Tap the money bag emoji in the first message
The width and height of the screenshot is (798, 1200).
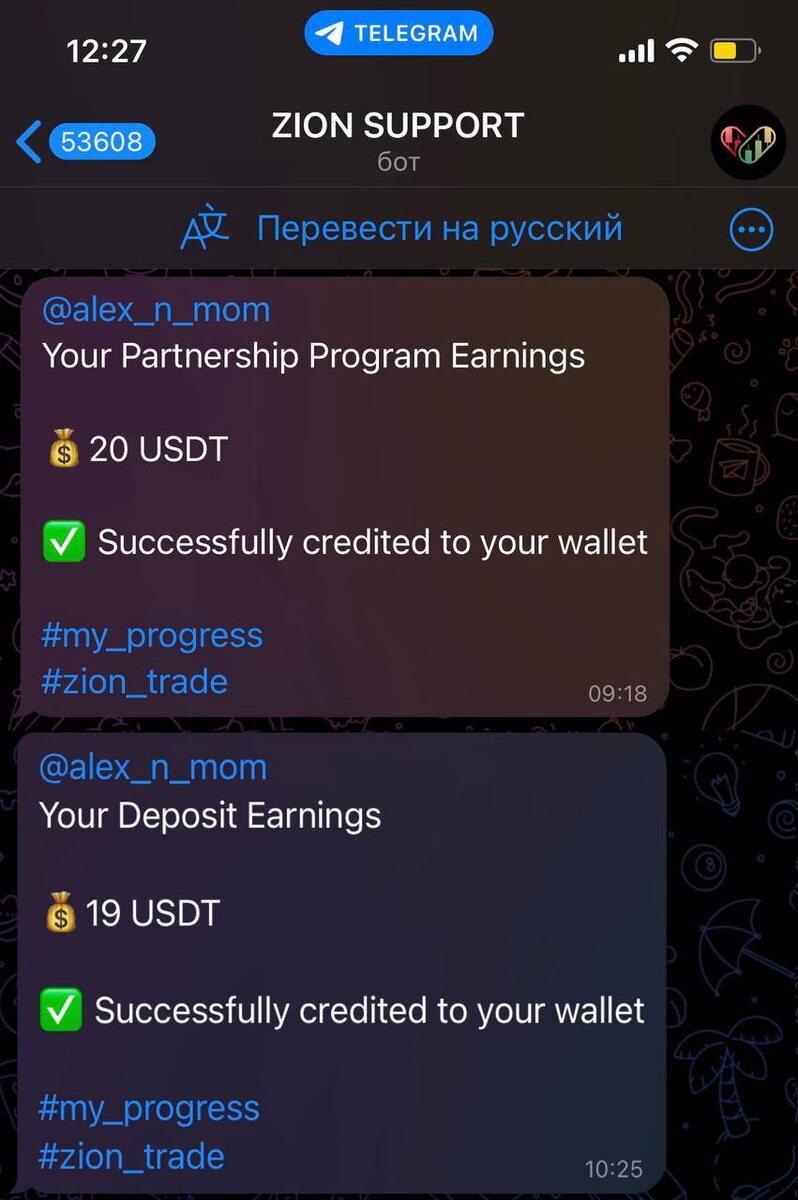click(62, 448)
